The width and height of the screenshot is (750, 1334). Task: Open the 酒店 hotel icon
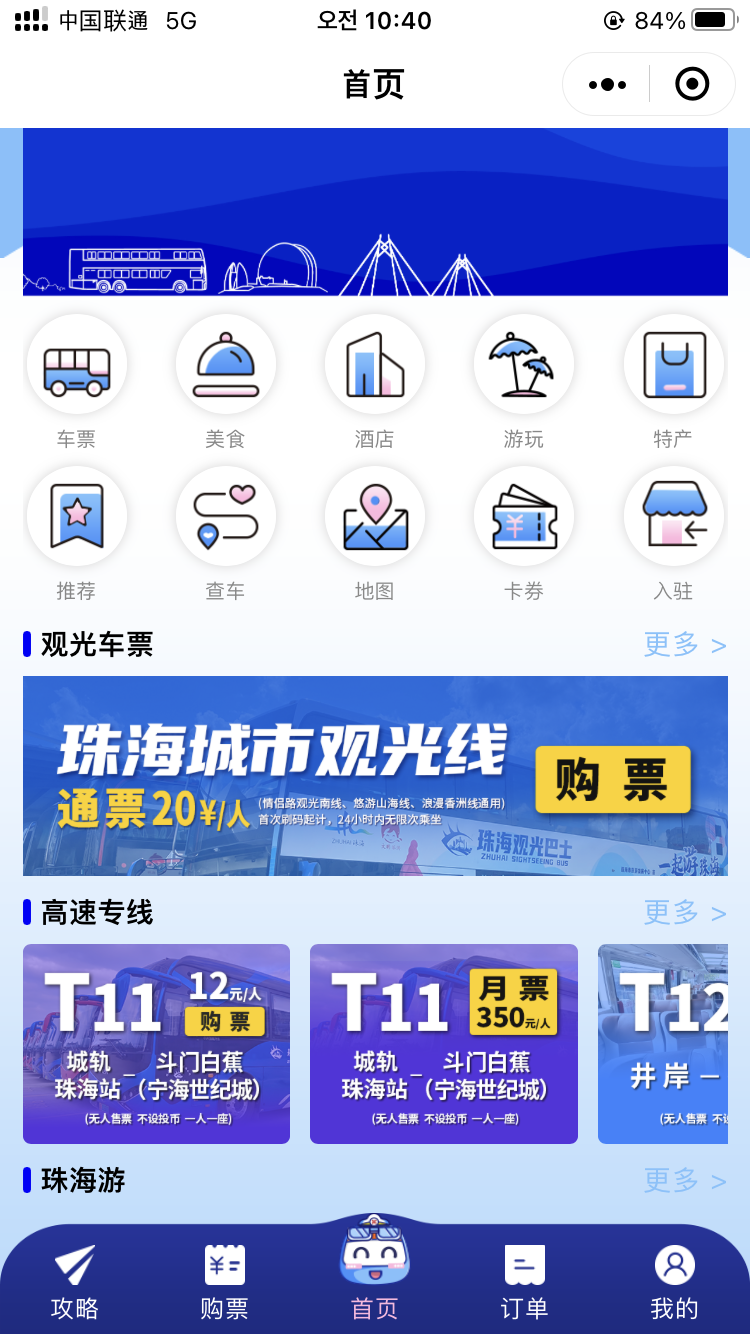click(x=375, y=365)
